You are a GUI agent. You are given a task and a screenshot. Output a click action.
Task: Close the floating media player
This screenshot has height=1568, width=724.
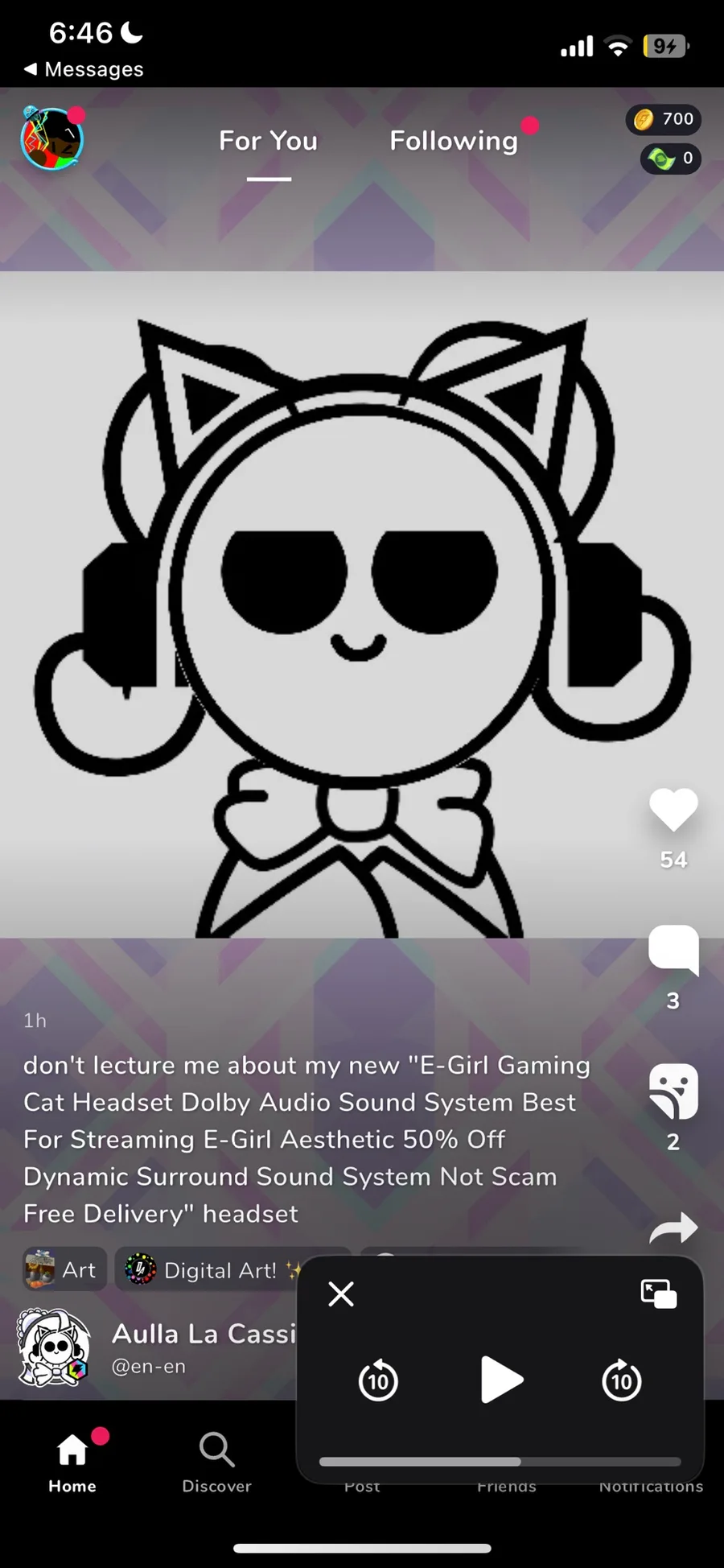point(341,1294)
